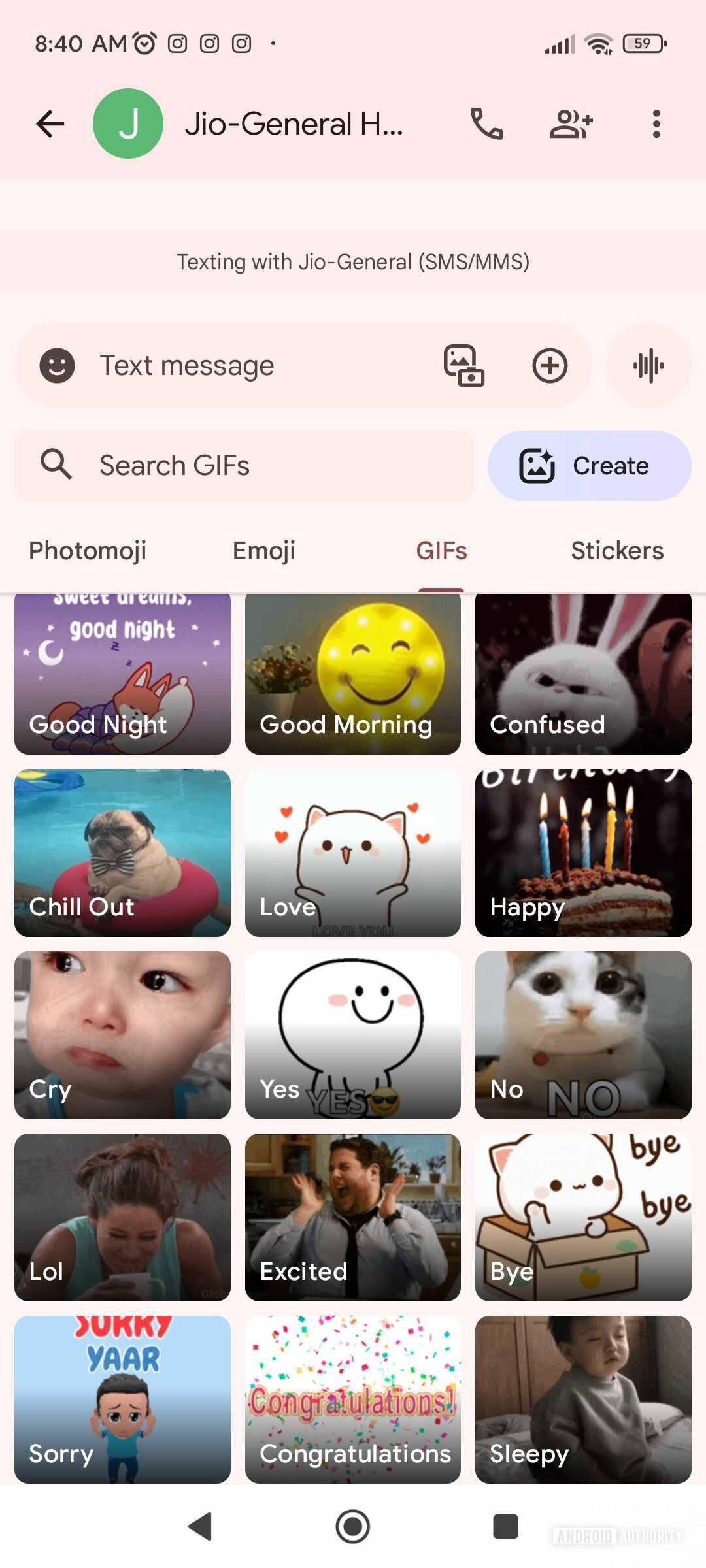Switch to the Emoji tab
Viewport: 706px width, 1568px height.
click(264, 551)
